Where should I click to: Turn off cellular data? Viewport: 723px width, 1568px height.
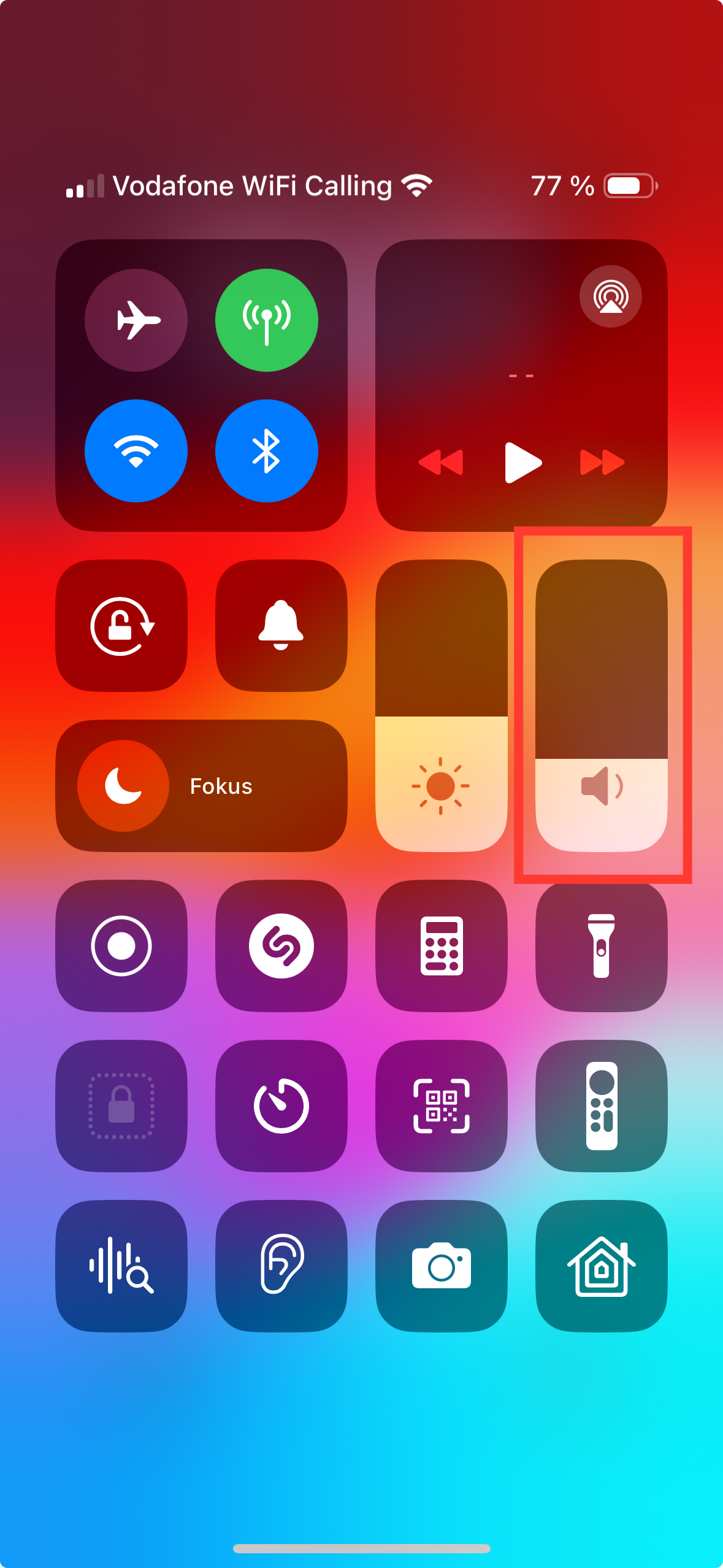(x=266, y=320)
